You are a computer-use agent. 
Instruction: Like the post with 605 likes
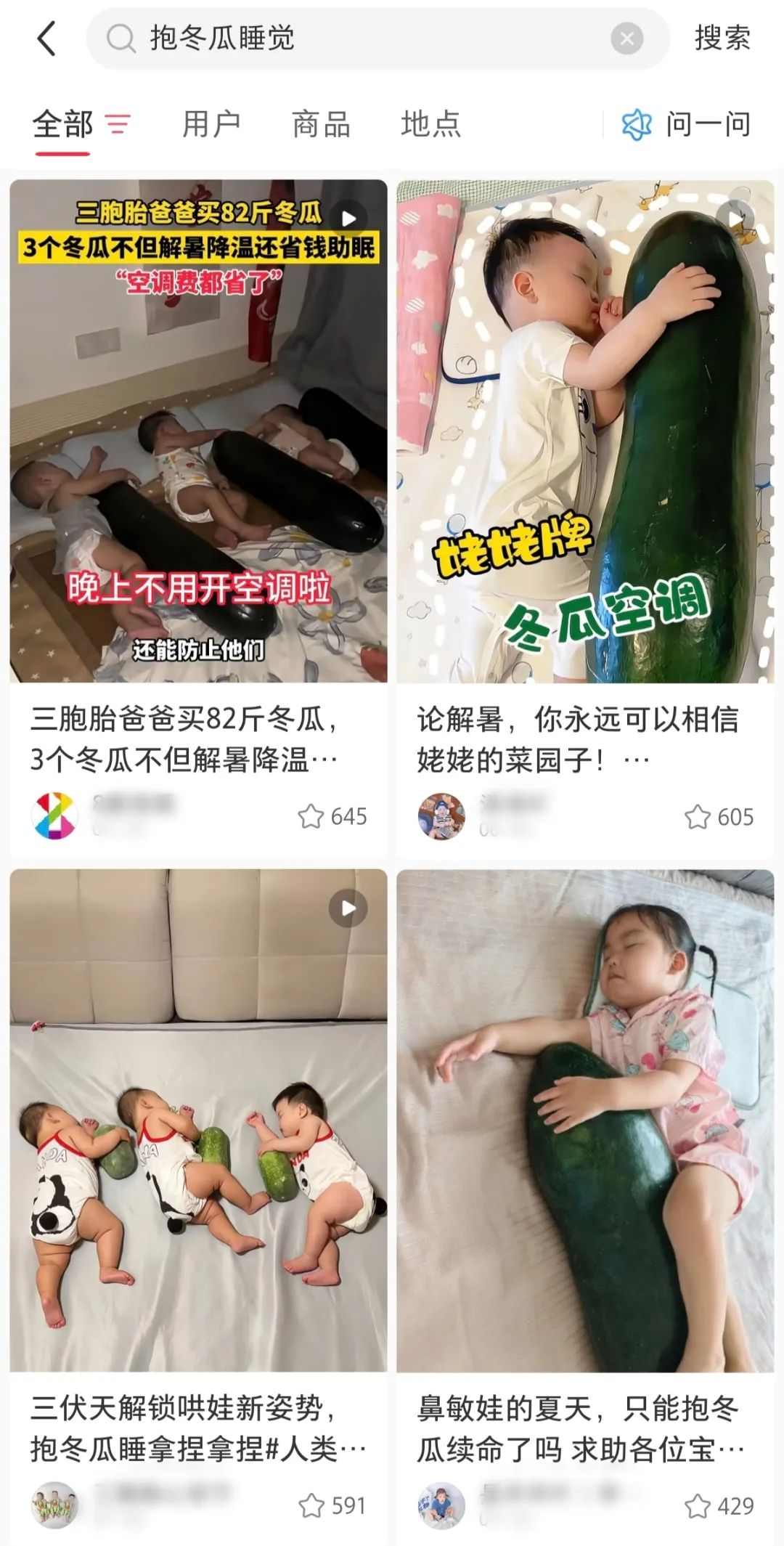pyautogui.click(x=698, y=816)
